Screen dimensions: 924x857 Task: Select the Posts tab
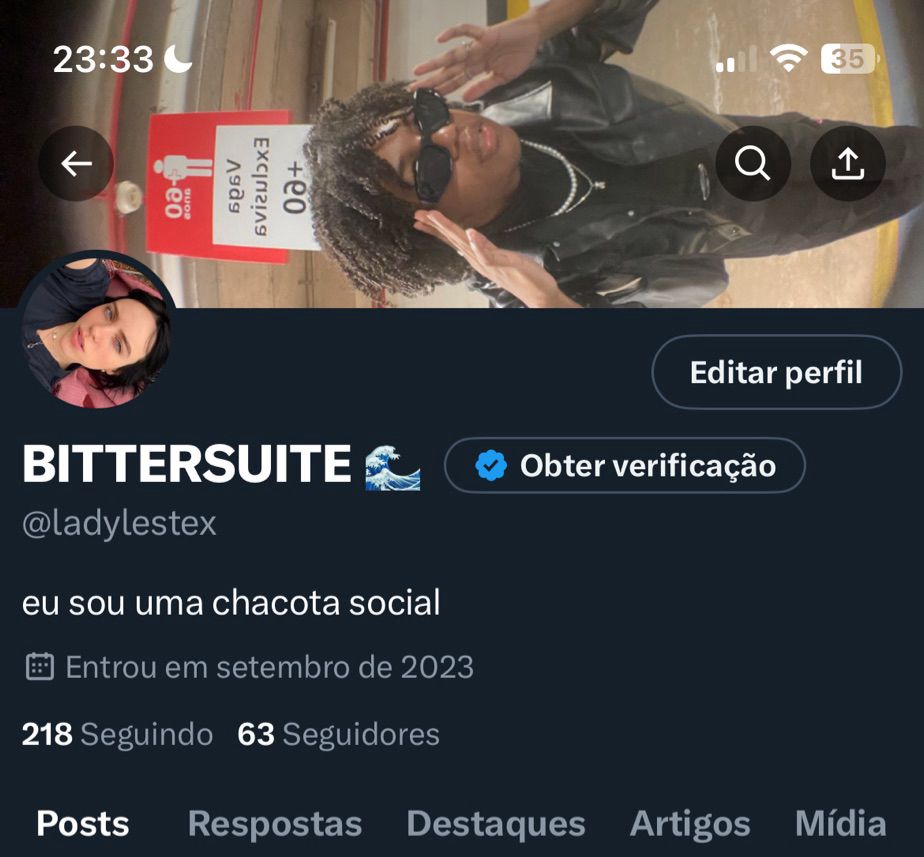[x=83, y=824]
